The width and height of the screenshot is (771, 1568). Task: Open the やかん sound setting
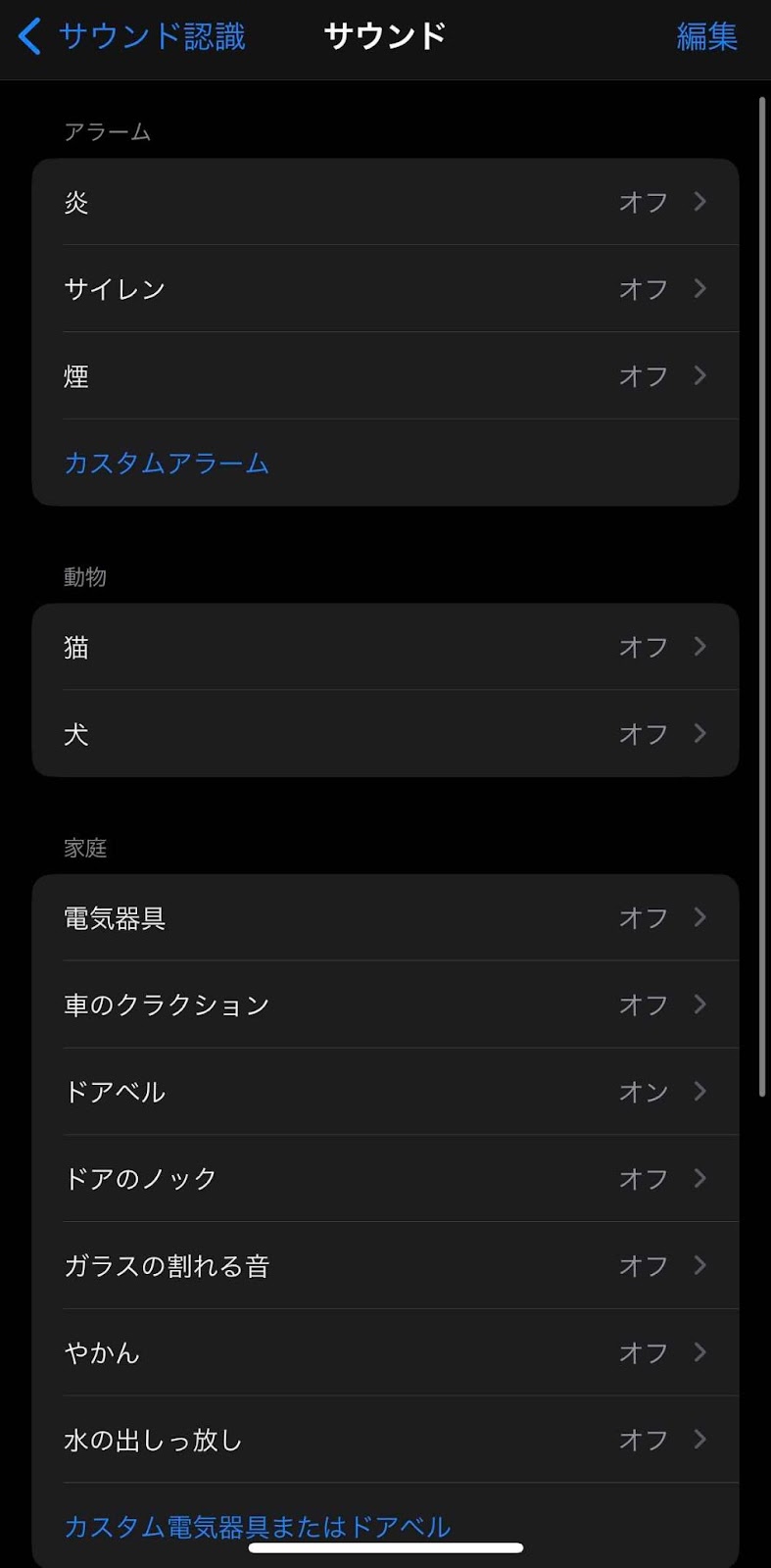pos(385,1353)
